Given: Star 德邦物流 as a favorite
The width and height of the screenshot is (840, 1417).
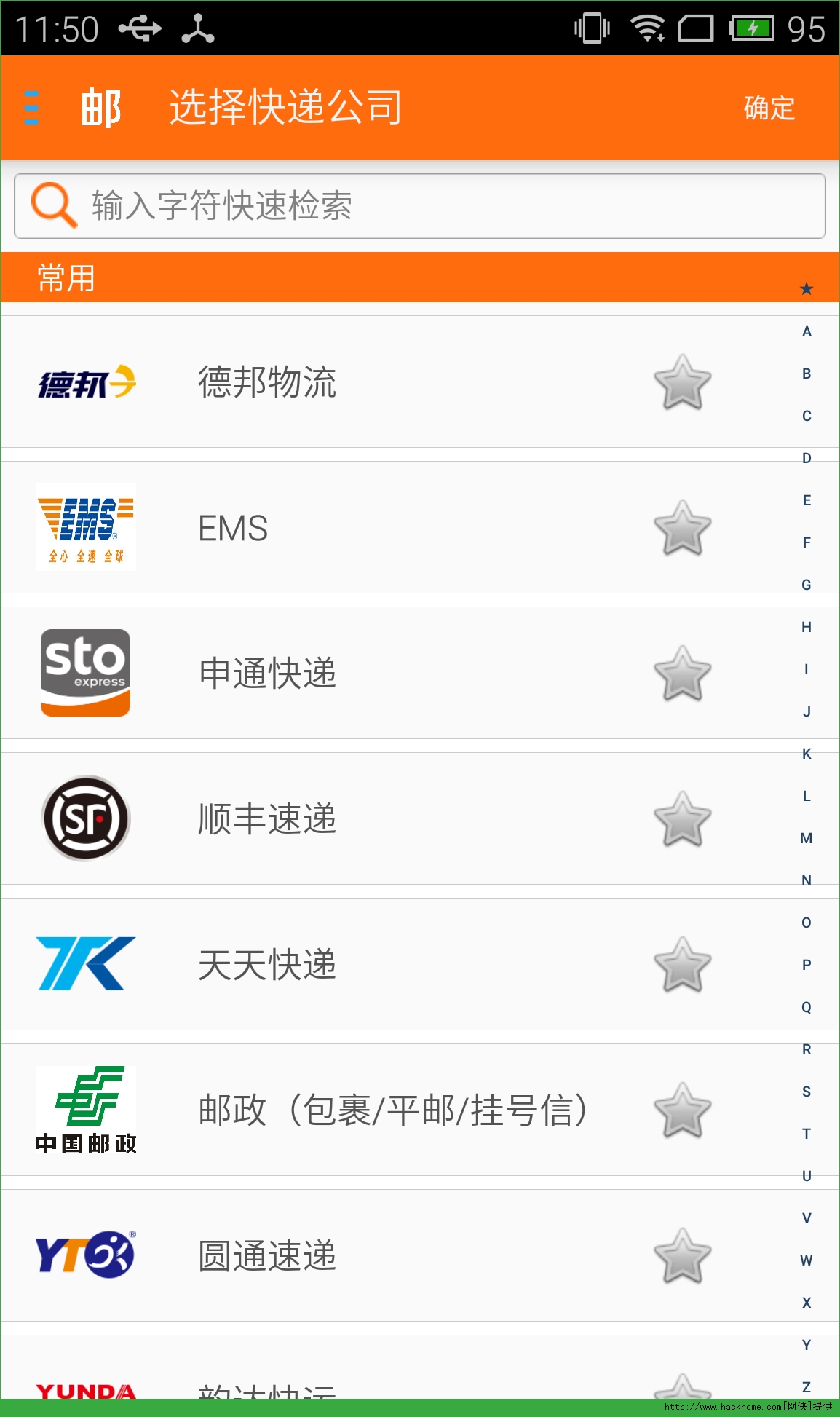Looking at the screenshot, I should 682,382.
